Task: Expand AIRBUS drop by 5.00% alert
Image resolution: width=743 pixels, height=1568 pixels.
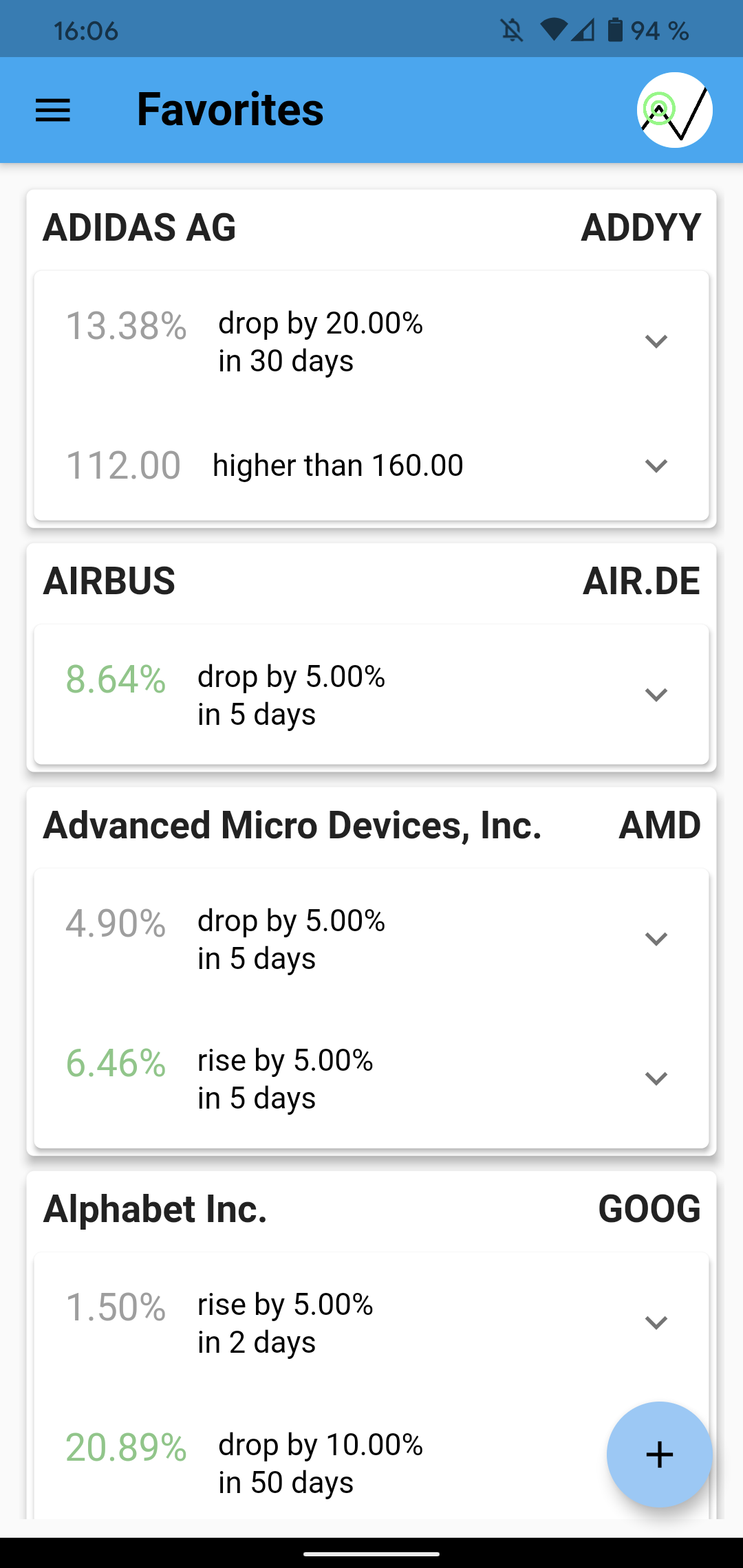Action: tap(656, 695)
